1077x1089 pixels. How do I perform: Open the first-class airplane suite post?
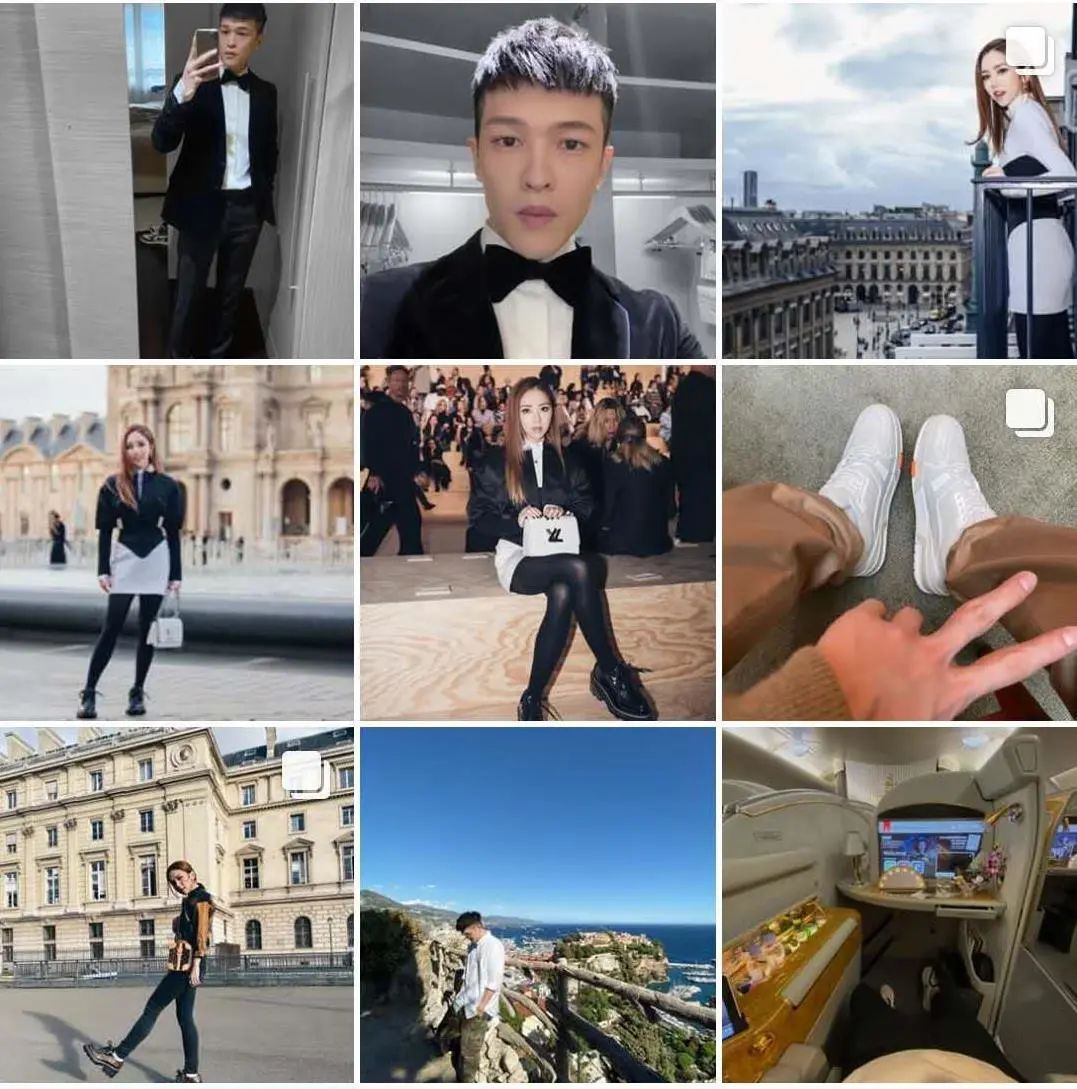(x=898, y=904)
